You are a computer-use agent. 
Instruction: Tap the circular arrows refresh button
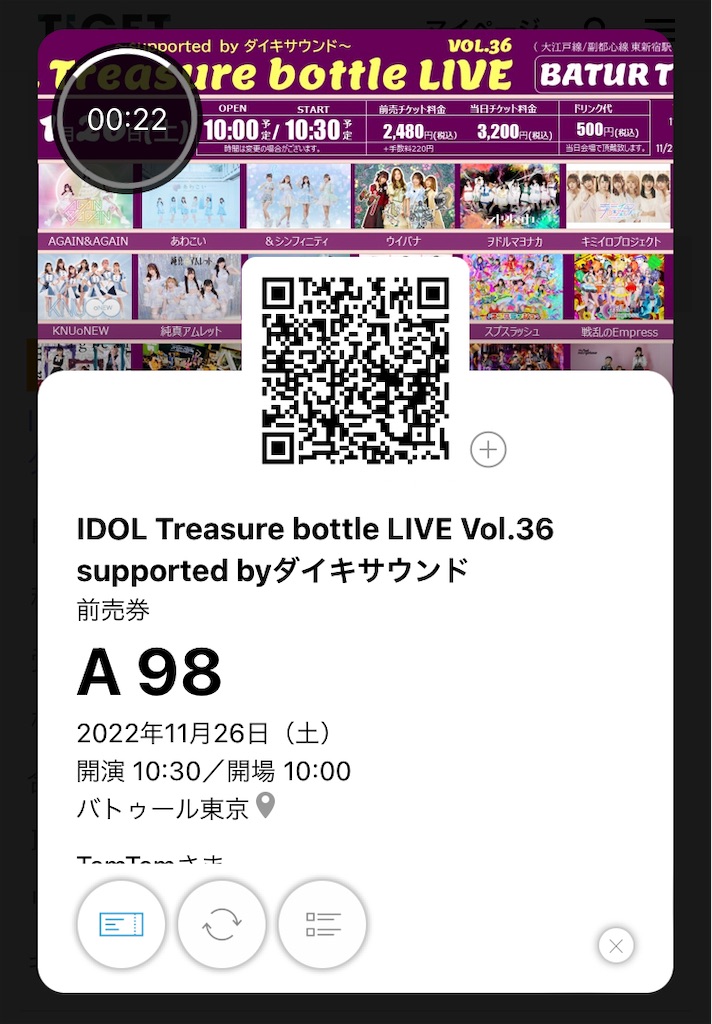[x=221, y=924]
